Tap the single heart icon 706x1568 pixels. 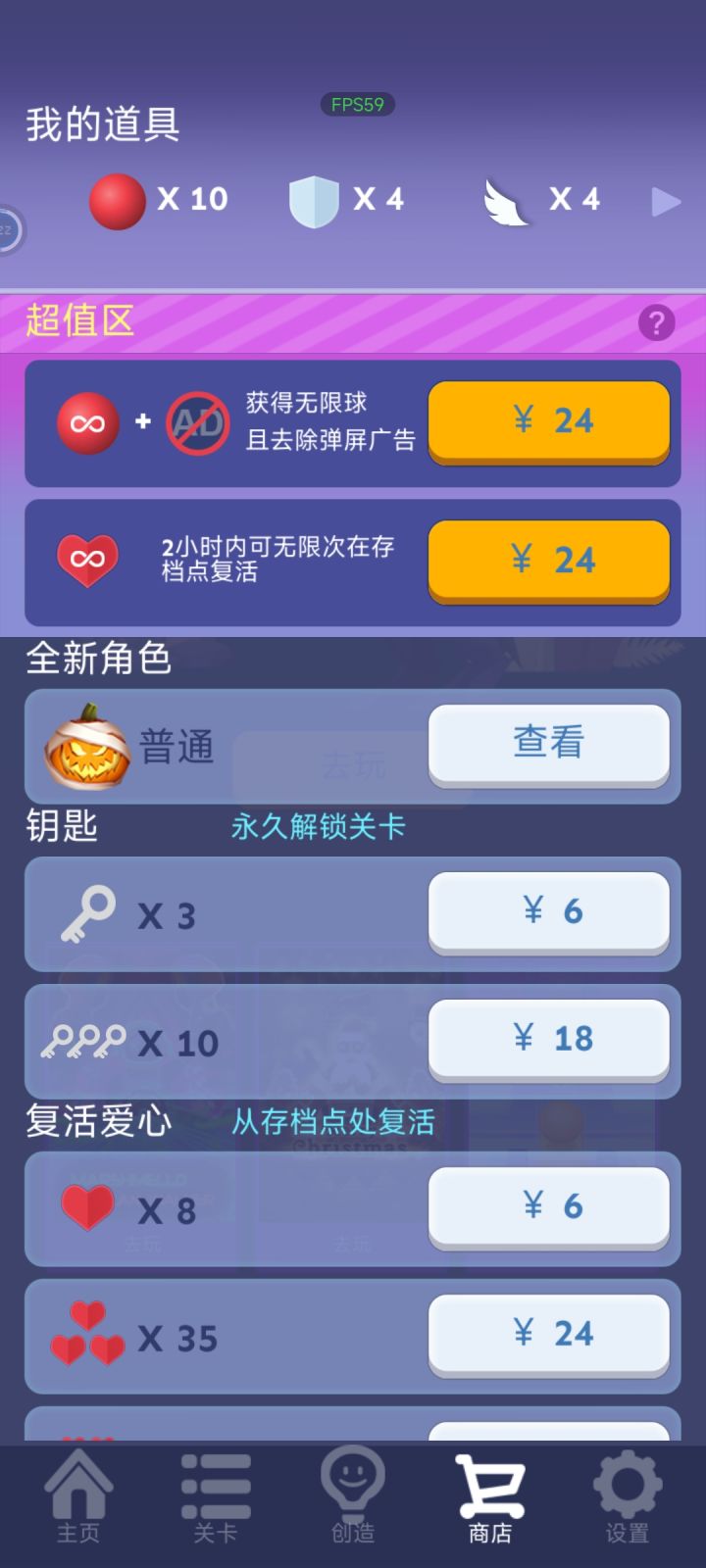[x=87, y=1205]
